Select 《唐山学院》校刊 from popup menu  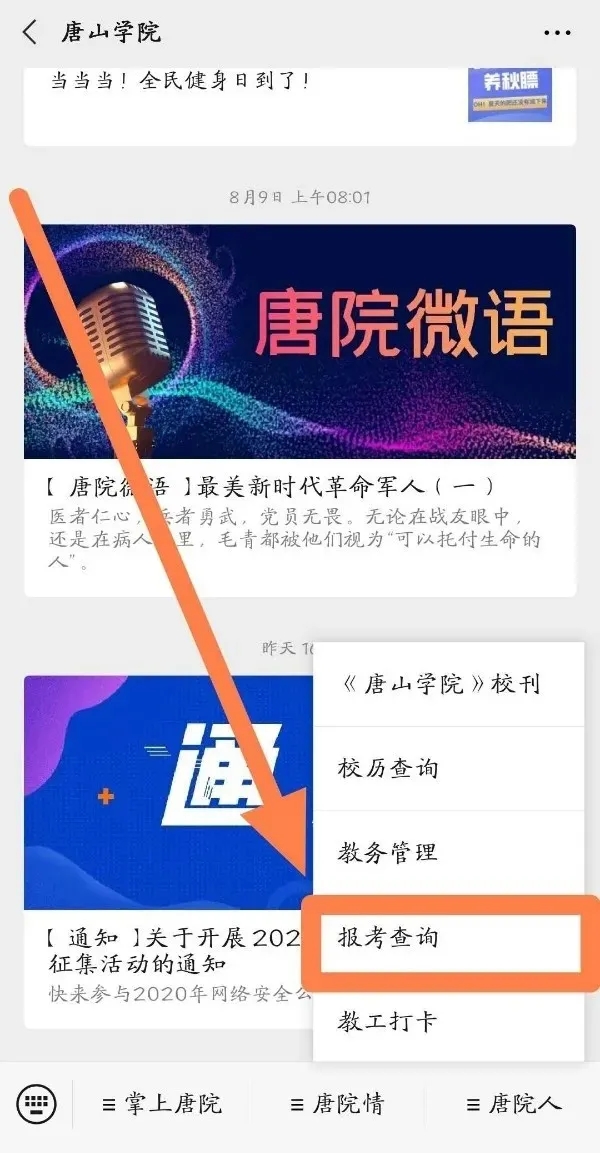pyautogui.click(x=440, y=684)
